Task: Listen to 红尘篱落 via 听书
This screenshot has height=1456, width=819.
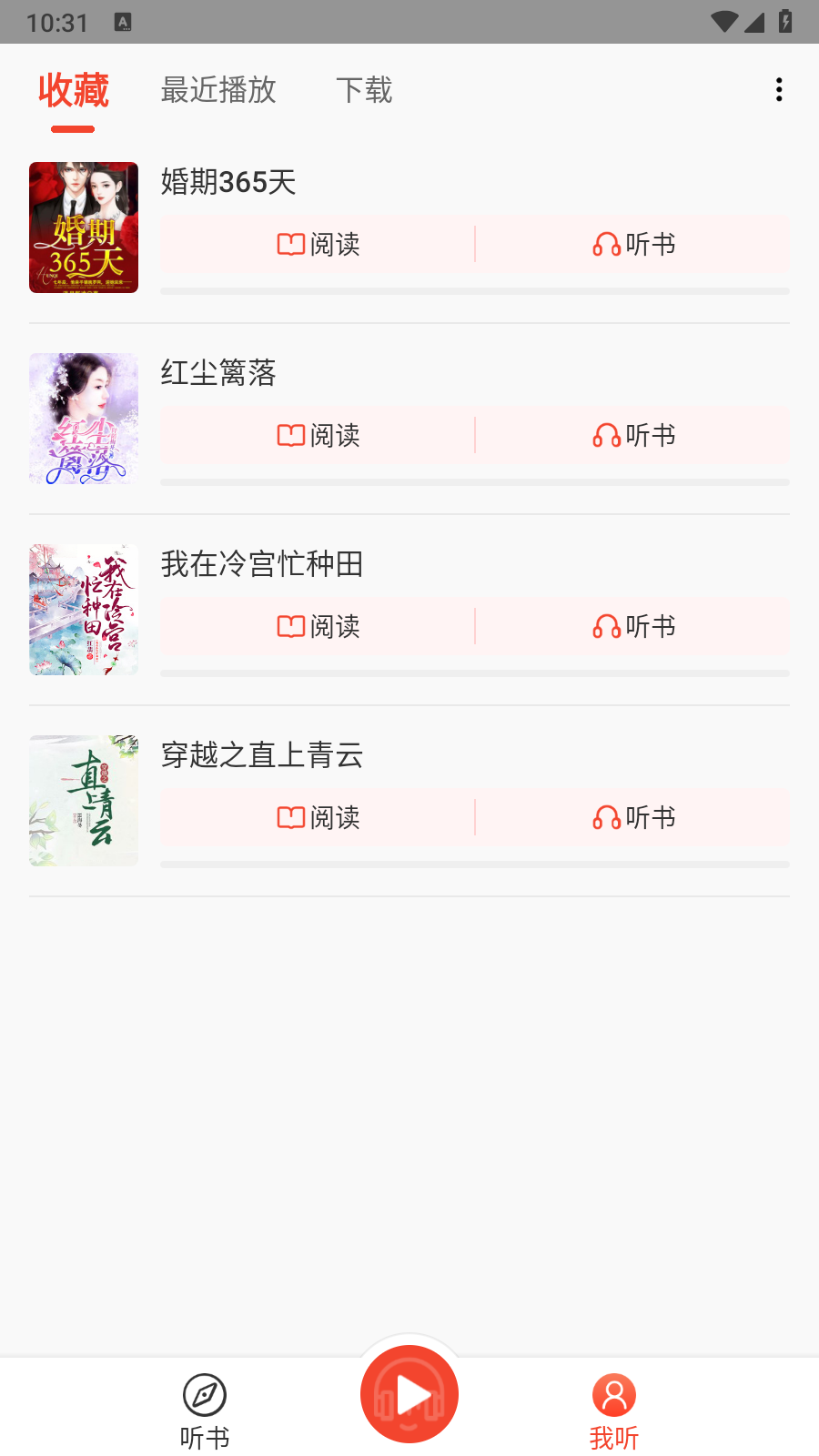Action: tap(633, 435)
